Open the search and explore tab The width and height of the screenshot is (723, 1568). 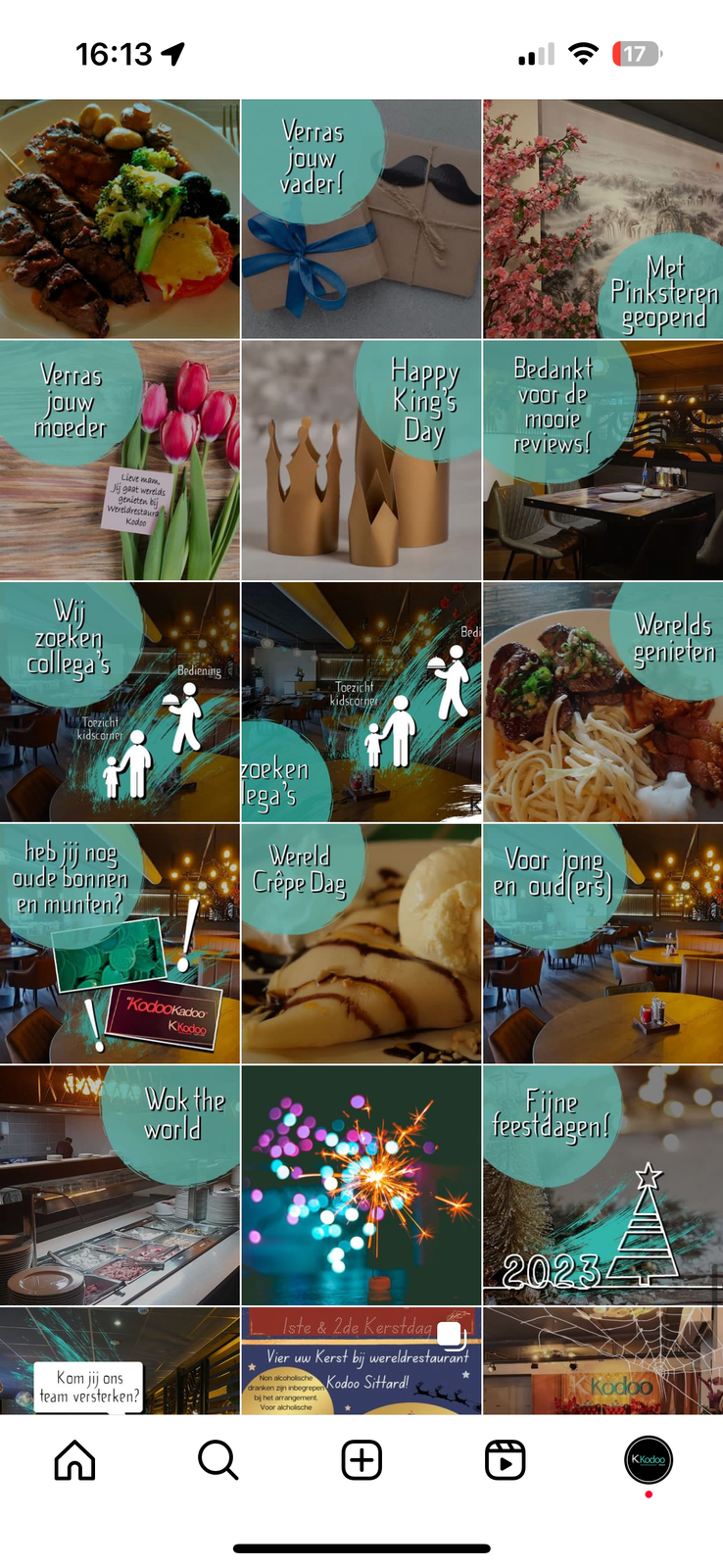(217, 1460)
